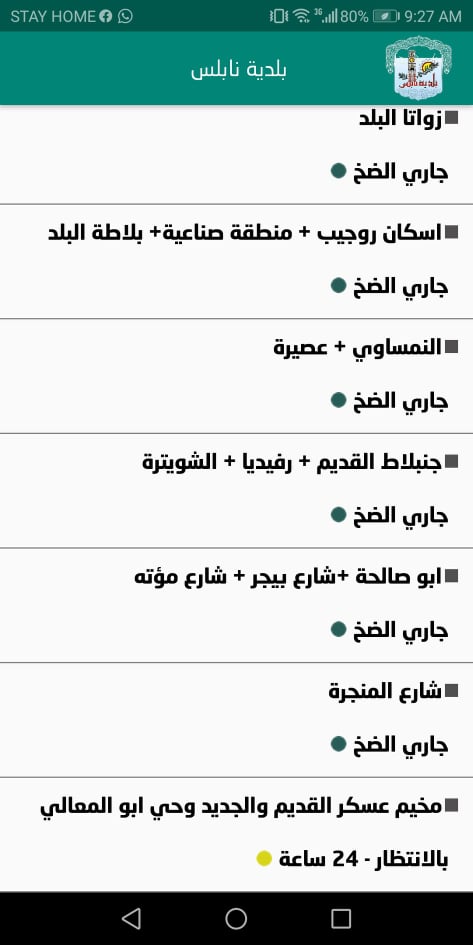Open the النمساوي + عصيرة row
The height and width of the screenshot is (945, 473).
pyautogui.click(x=236, y=376)
